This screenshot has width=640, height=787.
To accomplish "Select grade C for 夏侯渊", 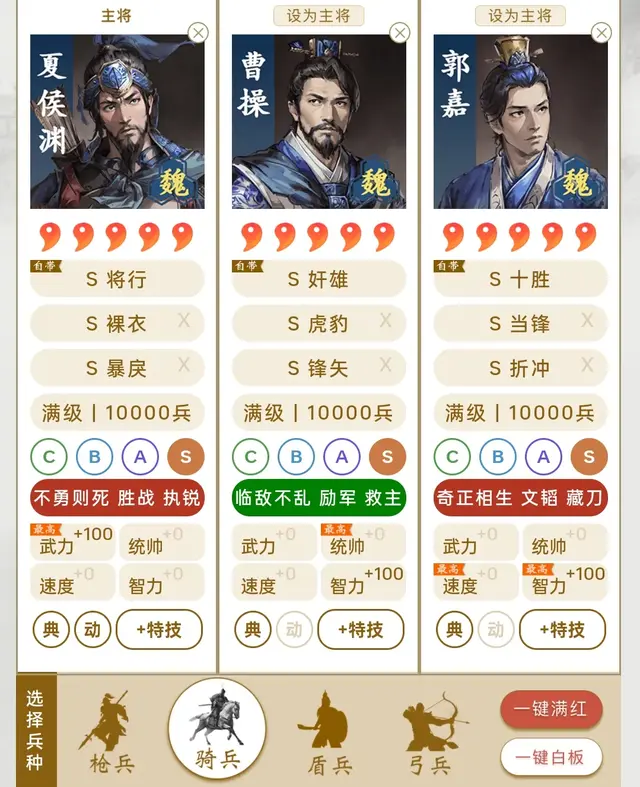I will (x=49, y=457).
